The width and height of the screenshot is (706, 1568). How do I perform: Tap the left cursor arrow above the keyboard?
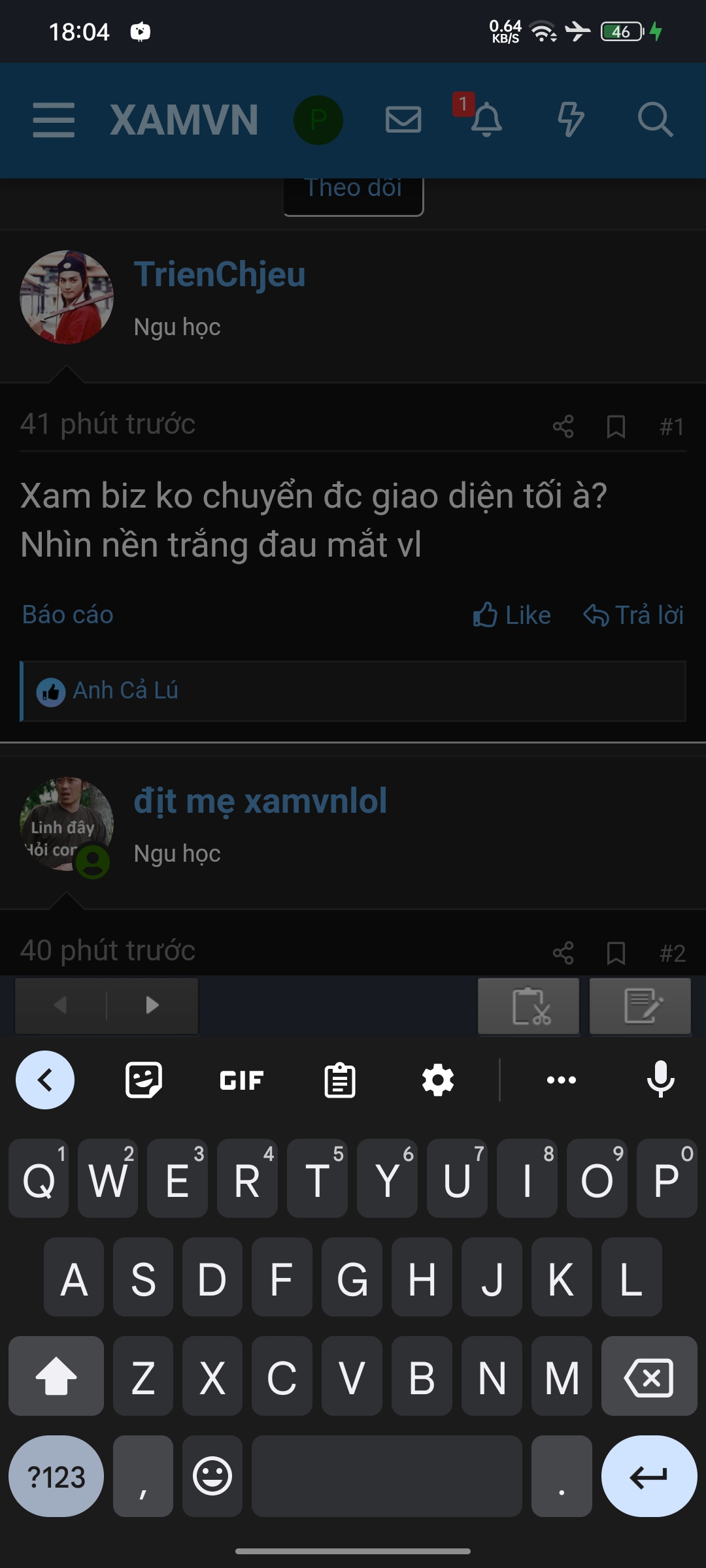pos(61,1006)
